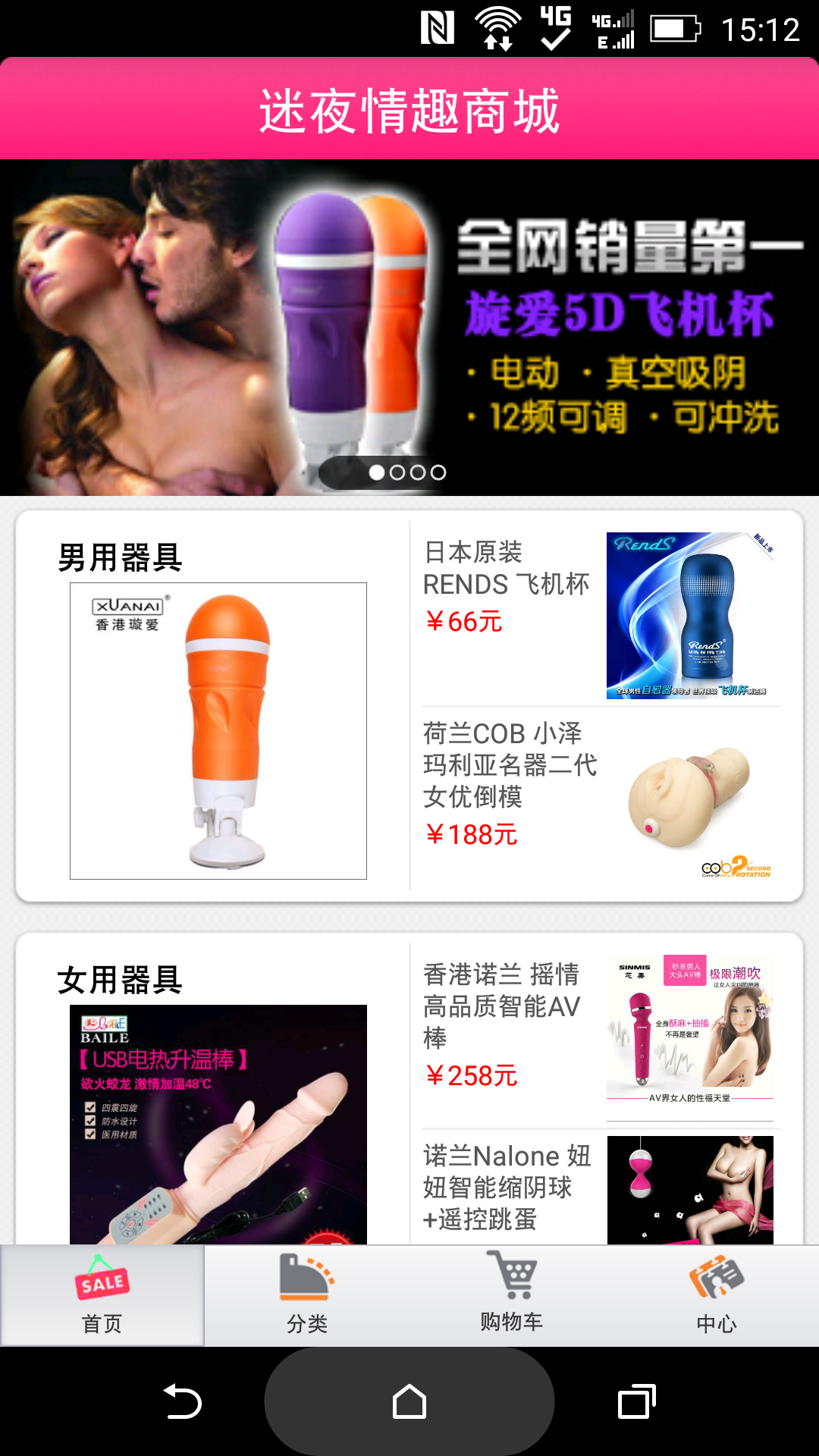Tap the system home button
Image resolution: width=819 pixels, height=1456 pixels.
[409, 1401]
